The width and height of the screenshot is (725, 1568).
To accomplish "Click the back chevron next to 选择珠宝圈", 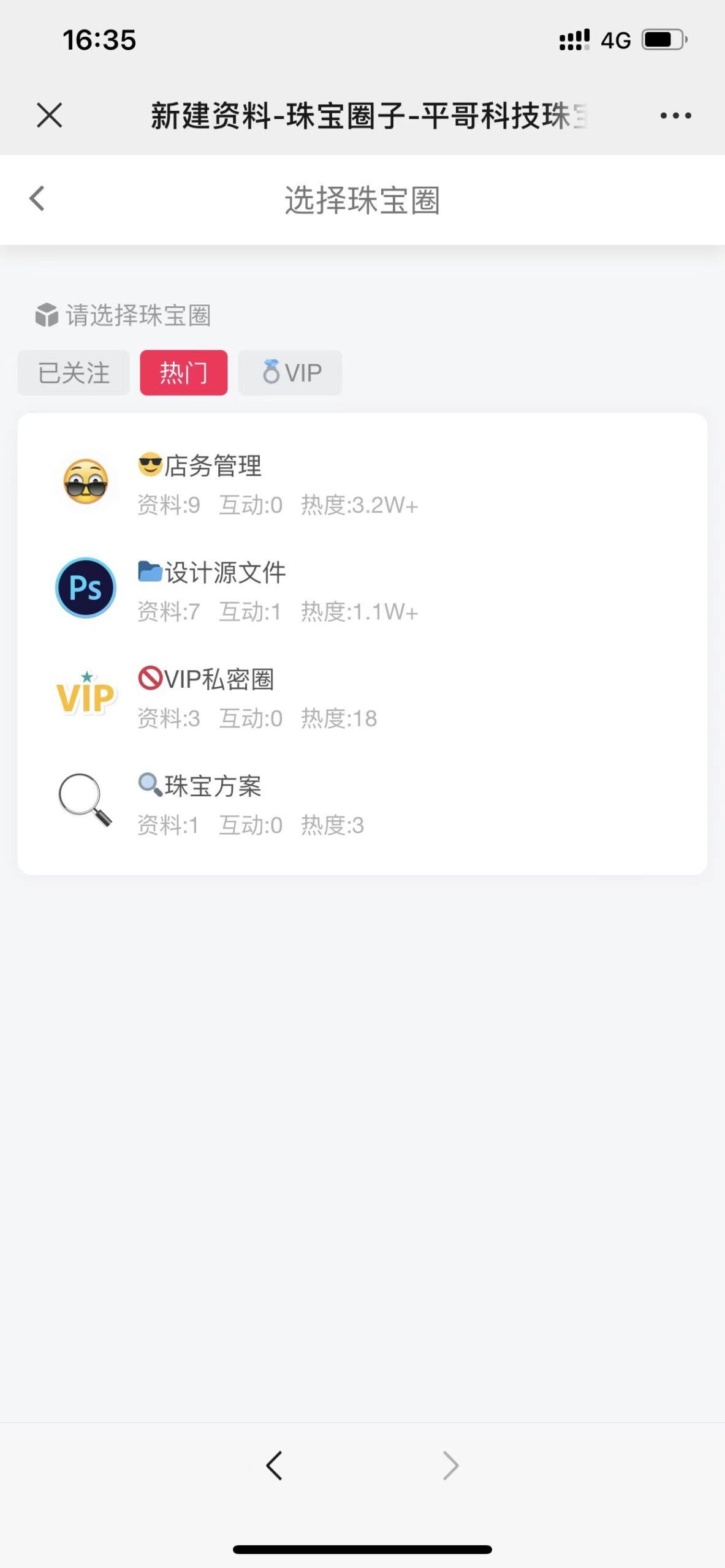I will (37, 198).
